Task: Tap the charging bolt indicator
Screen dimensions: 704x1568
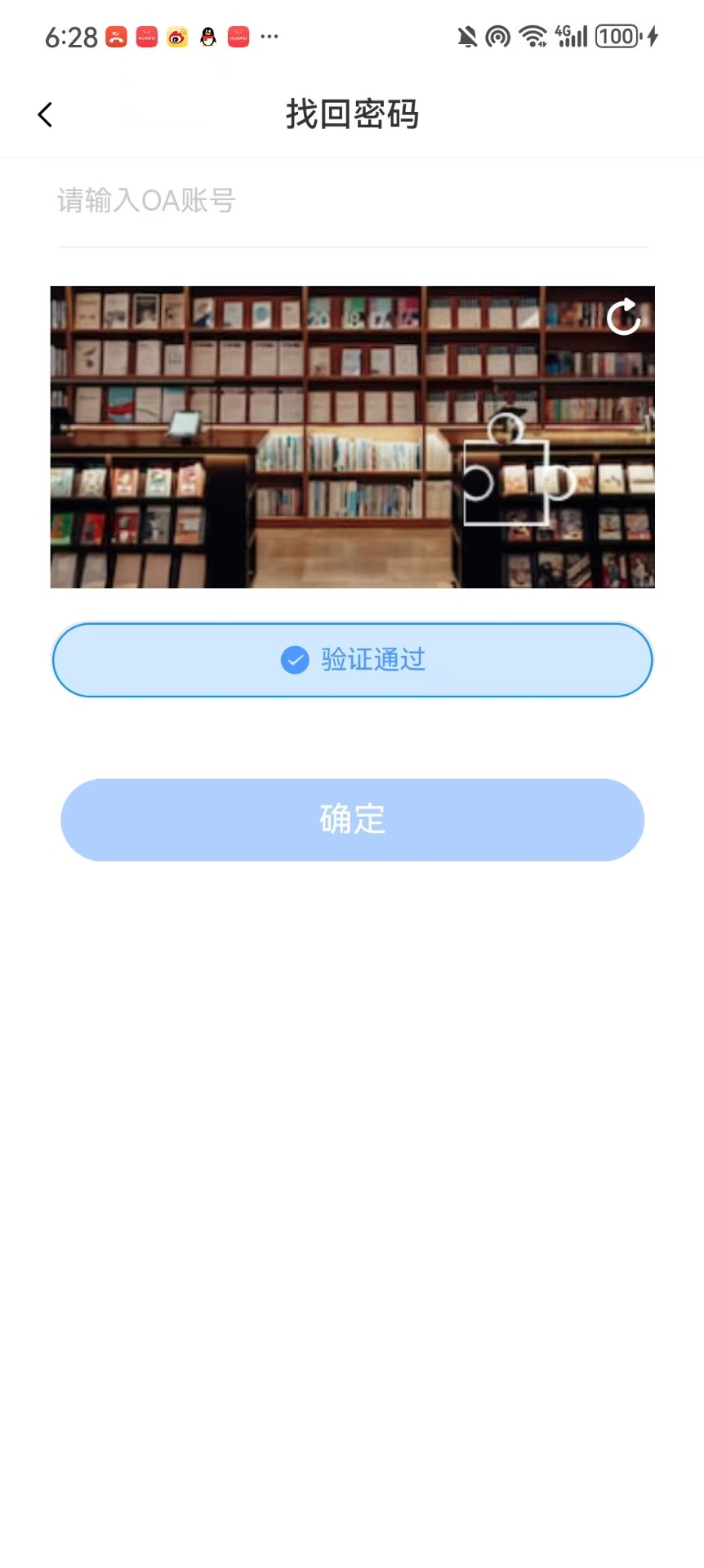Action: (652, 36)
